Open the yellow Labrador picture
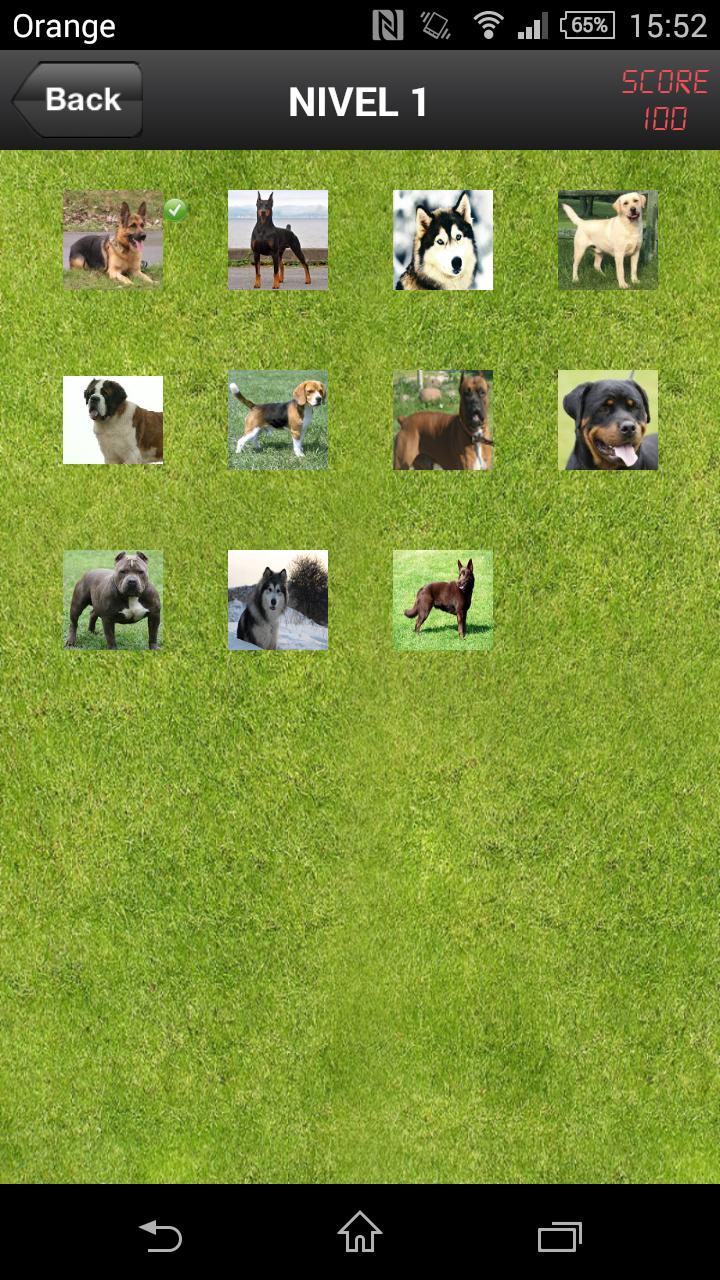Viewport: 720px width, 1280px height. click(x=608, y=240)
